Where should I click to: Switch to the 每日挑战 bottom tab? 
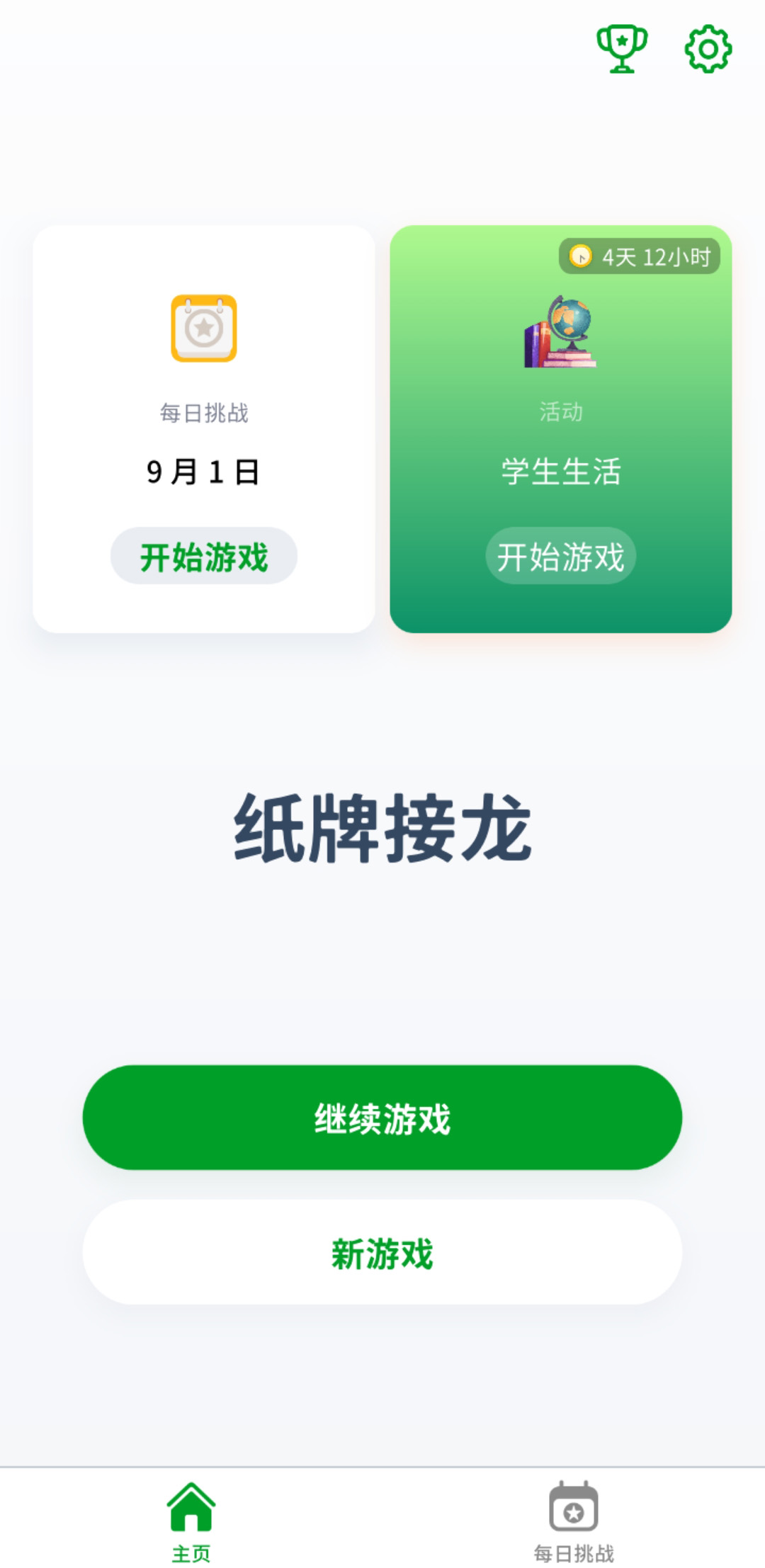click(574, 1518)
